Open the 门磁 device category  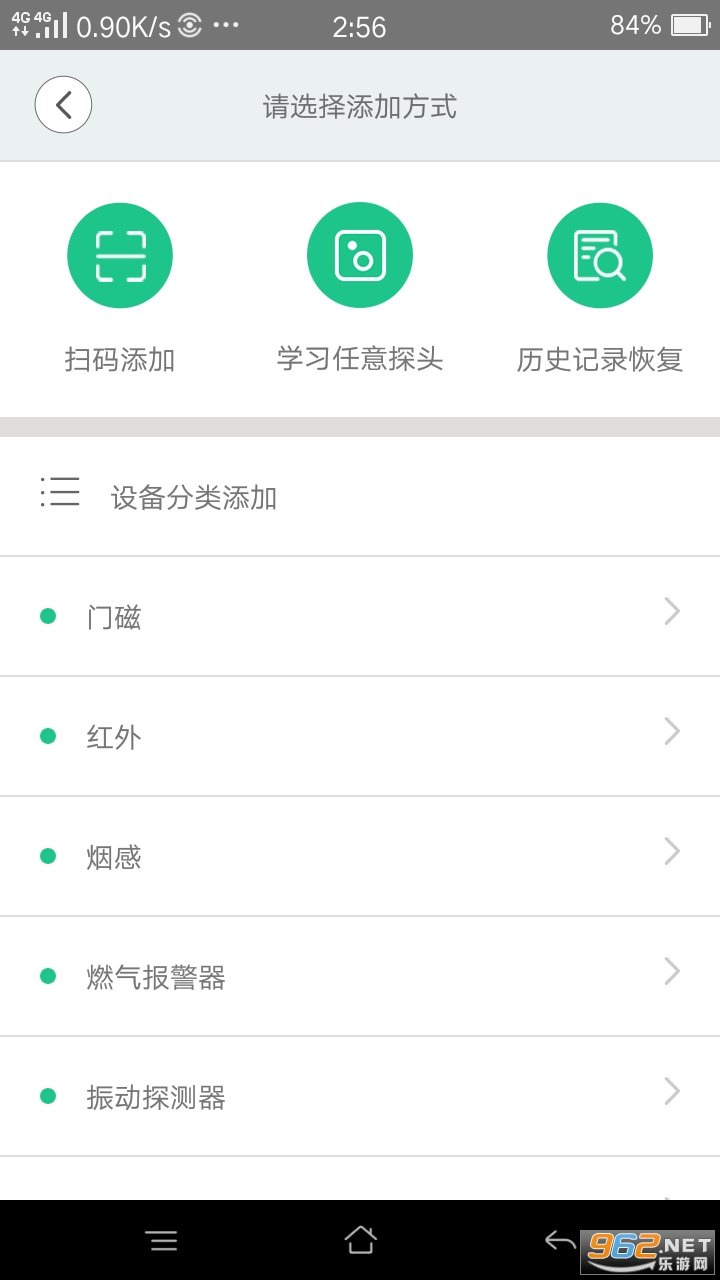[360, 616]
